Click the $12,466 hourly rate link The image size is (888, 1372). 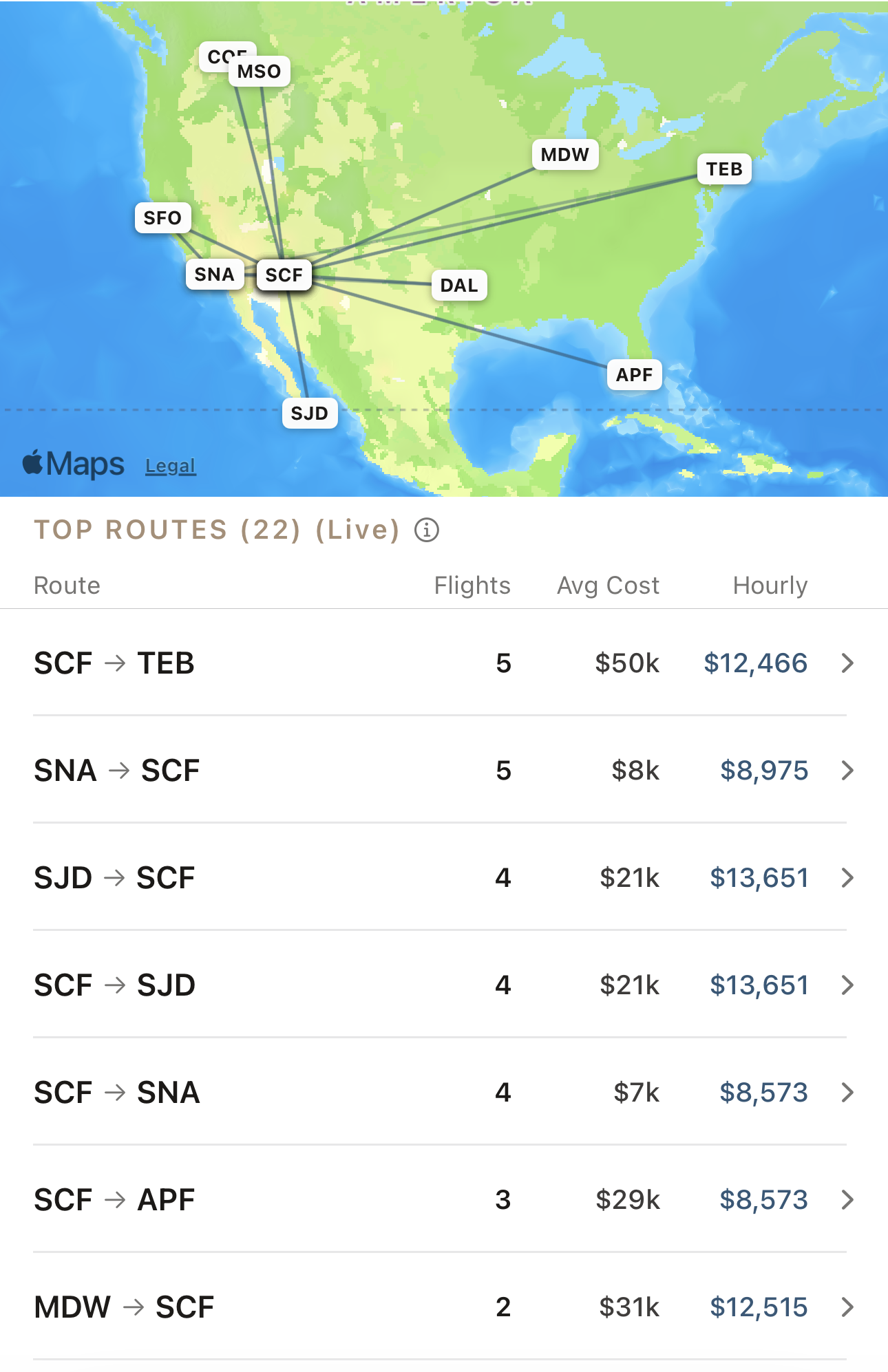coord(756,663)
